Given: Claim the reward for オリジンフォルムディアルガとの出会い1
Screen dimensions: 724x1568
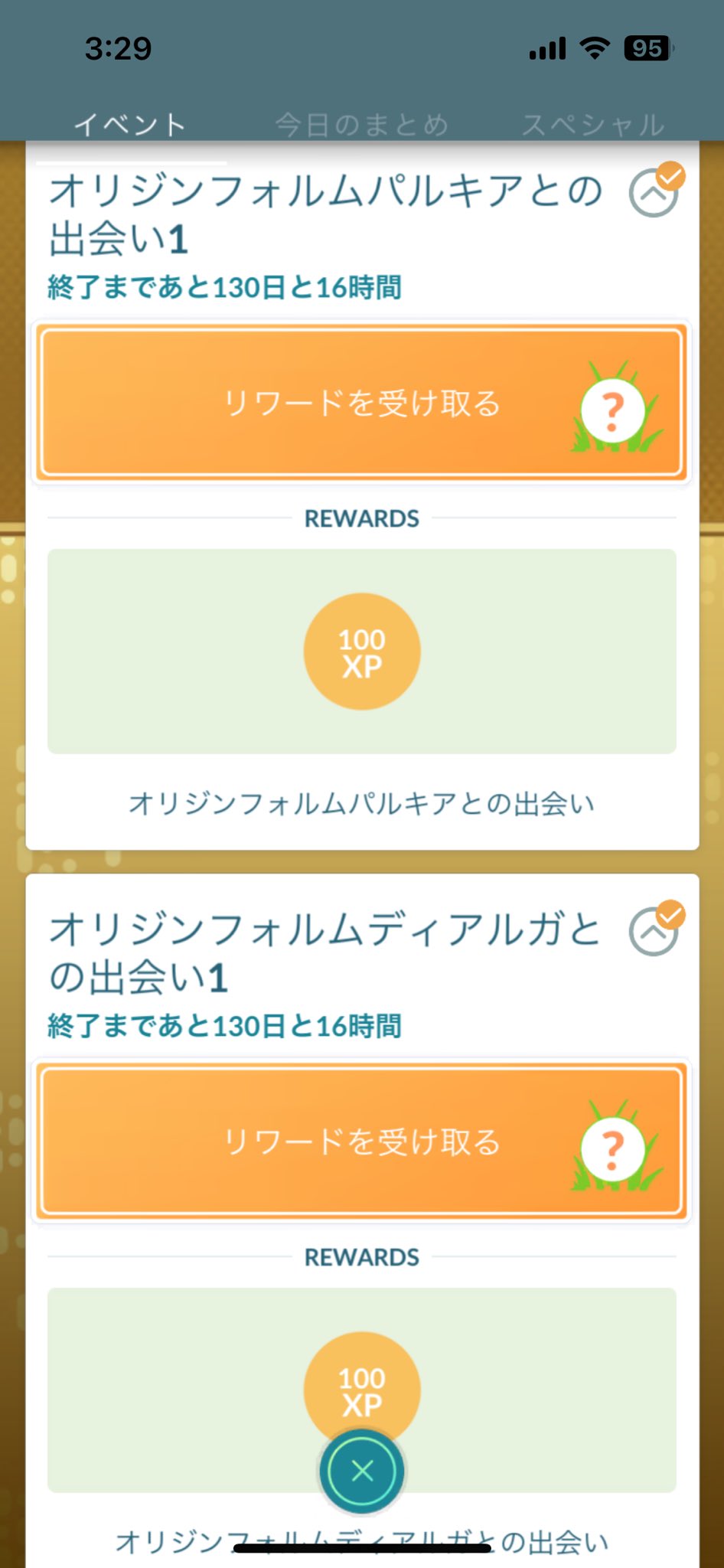Looking at the screenshot, I should [x=361, y=1142].
